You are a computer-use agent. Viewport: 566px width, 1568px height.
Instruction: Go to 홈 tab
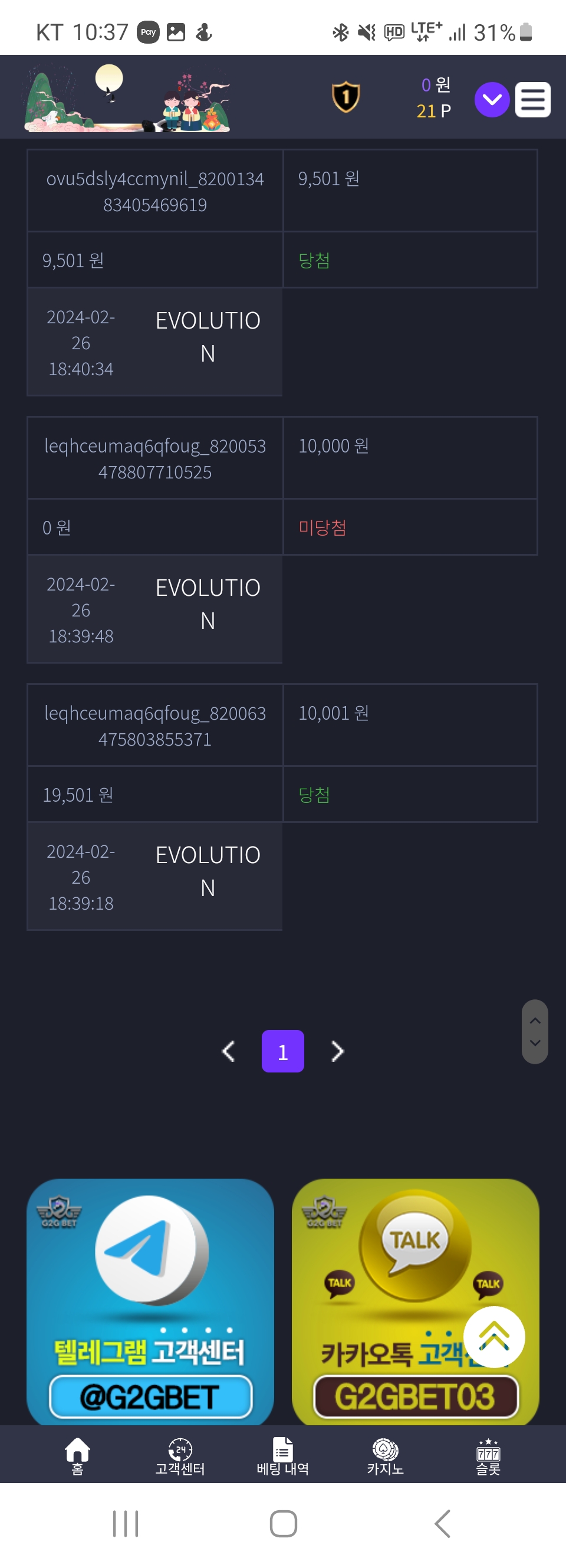coord(77,1455)
